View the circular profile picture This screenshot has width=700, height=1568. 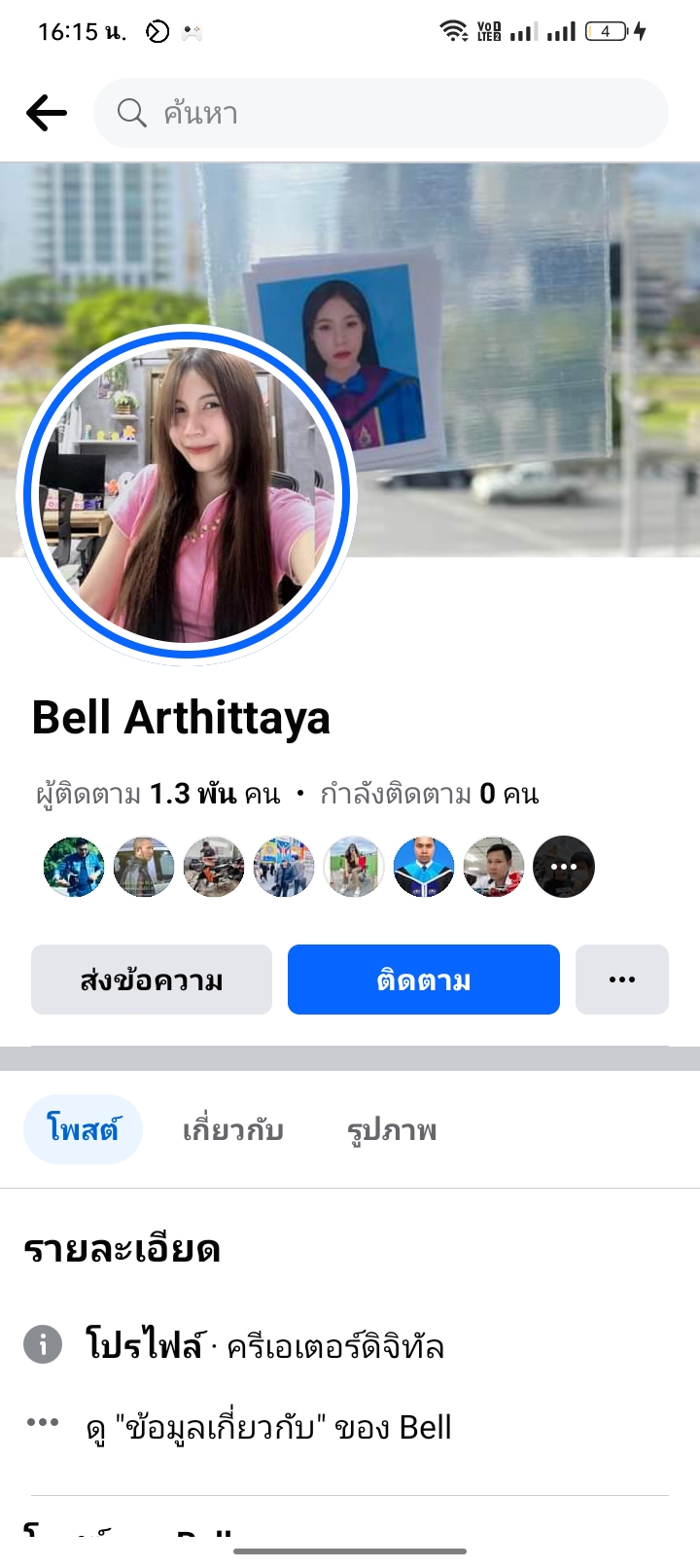(187, 494)
